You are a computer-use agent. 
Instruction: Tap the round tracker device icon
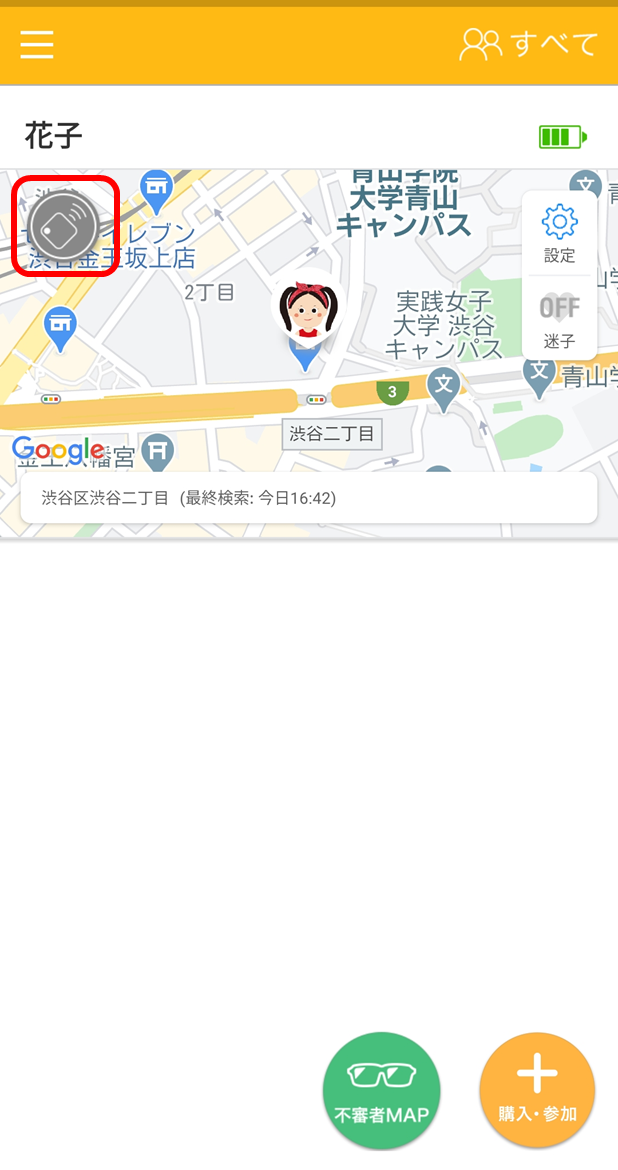click(x=65, y=227)
